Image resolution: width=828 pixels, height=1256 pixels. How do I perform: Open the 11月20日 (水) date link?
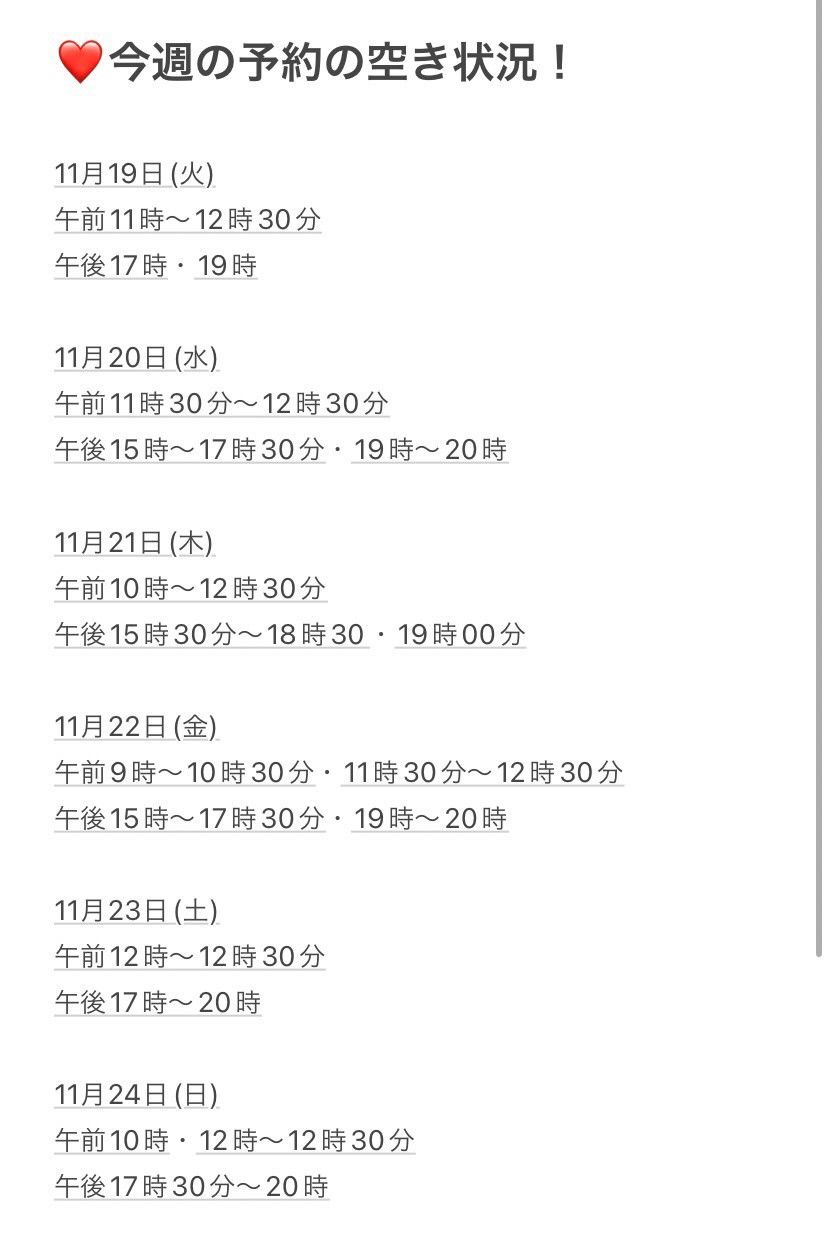click(136, 358)
